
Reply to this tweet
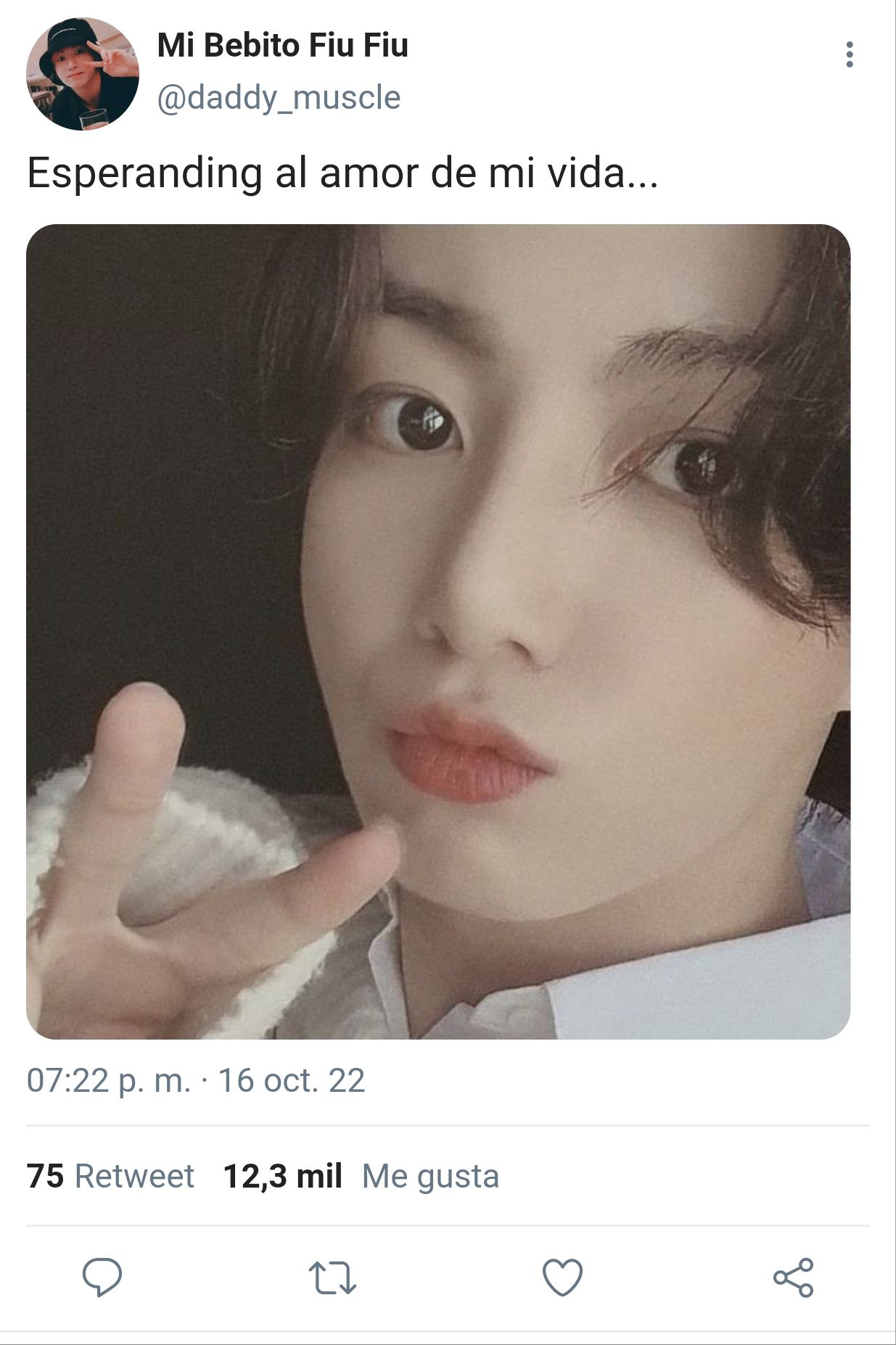[102, 1277]
